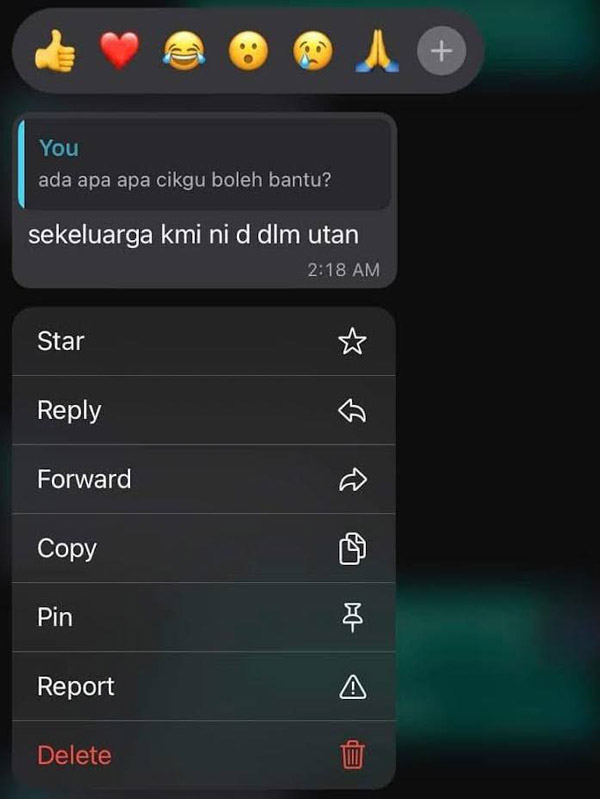React with the folded hands emoji
The width and height of the screenshot is (600, 799).
coord(377,51)
